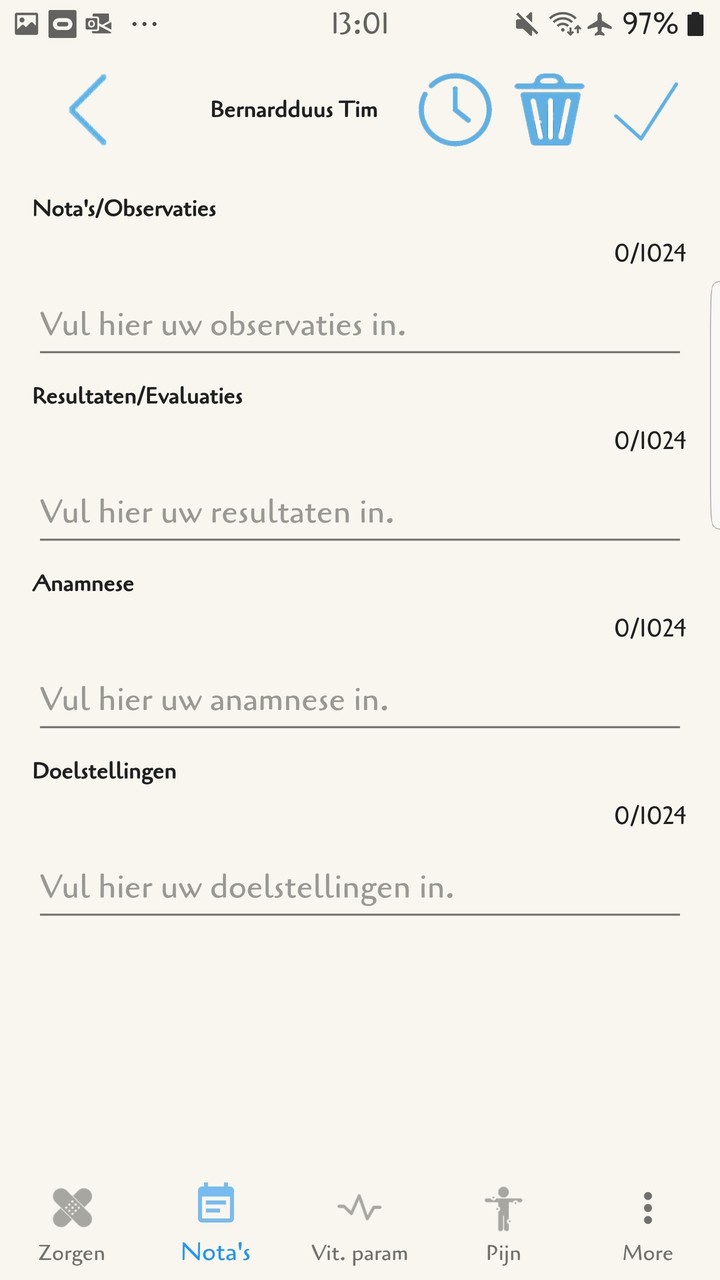The height and width of the screenshot is (1280, 720).
Task: Select the observaties input field
Action: coord(360,324)
